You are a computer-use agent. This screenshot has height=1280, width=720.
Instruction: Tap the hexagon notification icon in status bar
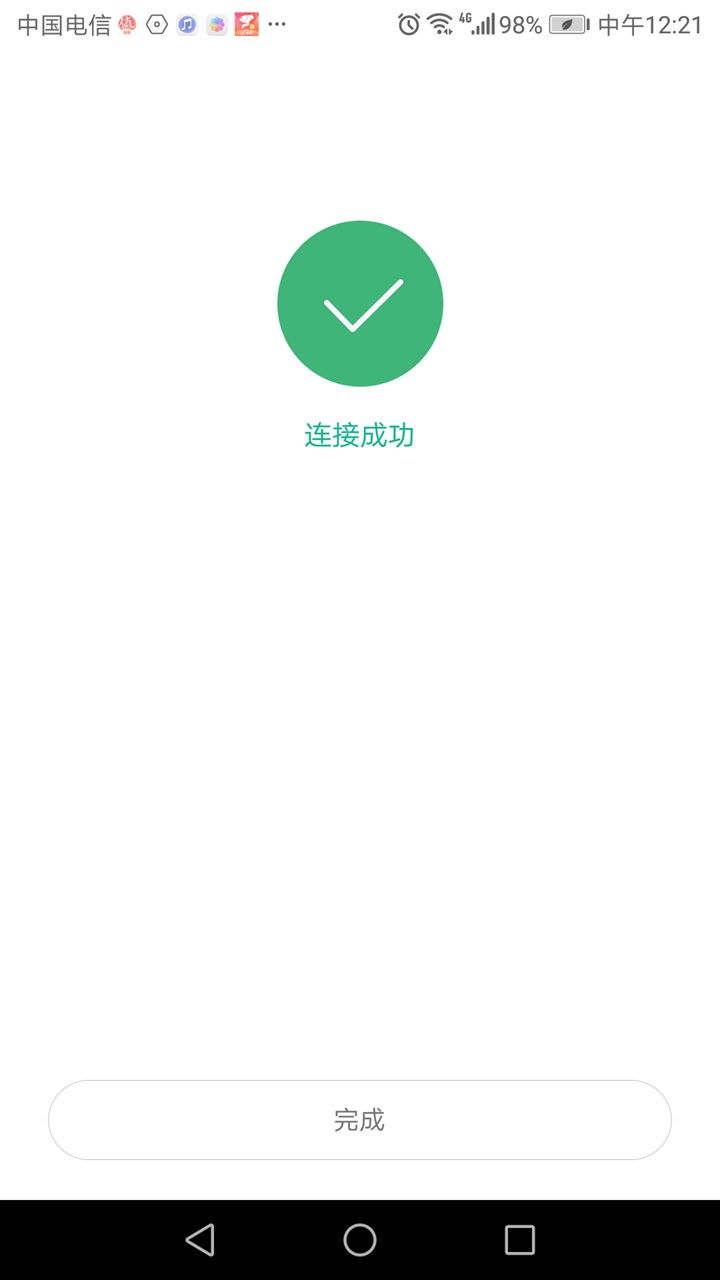155,24
